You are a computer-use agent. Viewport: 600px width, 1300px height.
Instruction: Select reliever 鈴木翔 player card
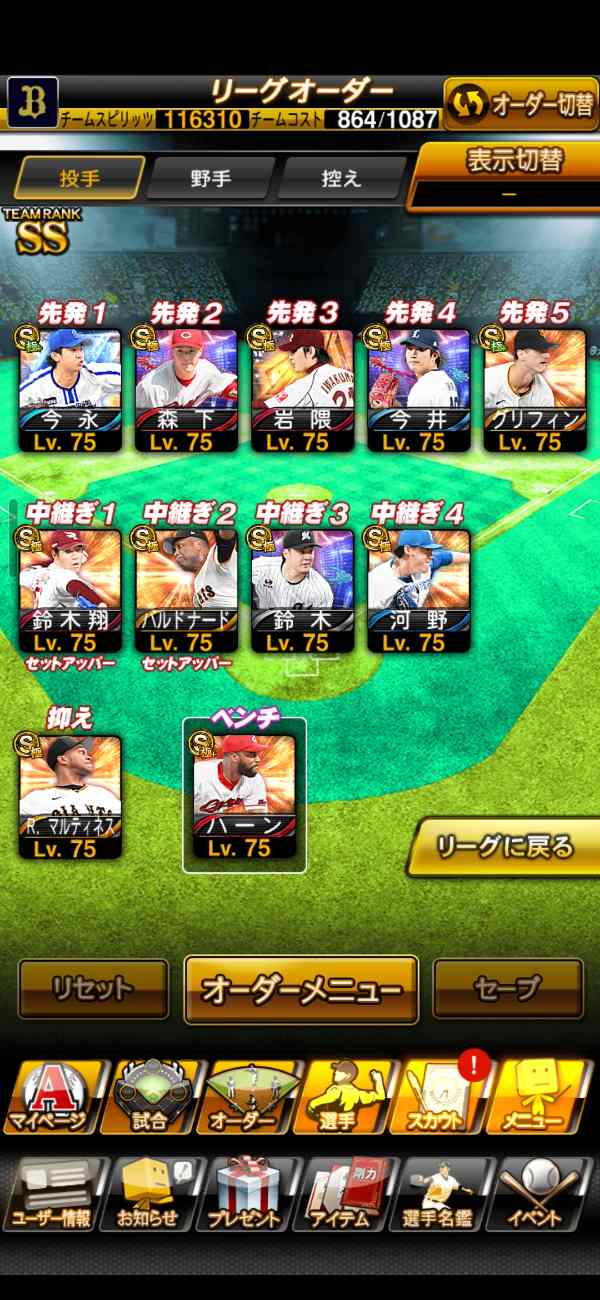coord(70,590)
